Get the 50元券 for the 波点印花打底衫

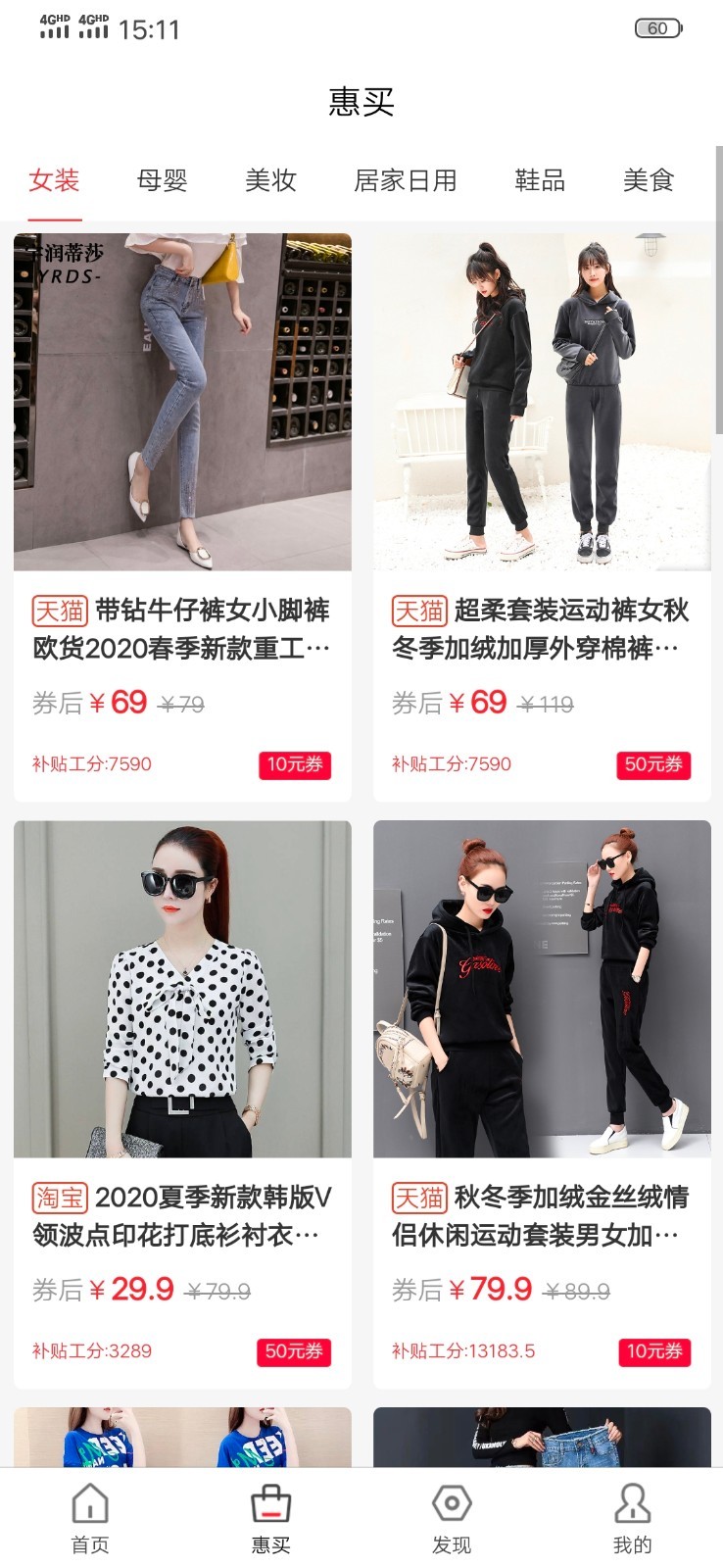point(295,1351)
